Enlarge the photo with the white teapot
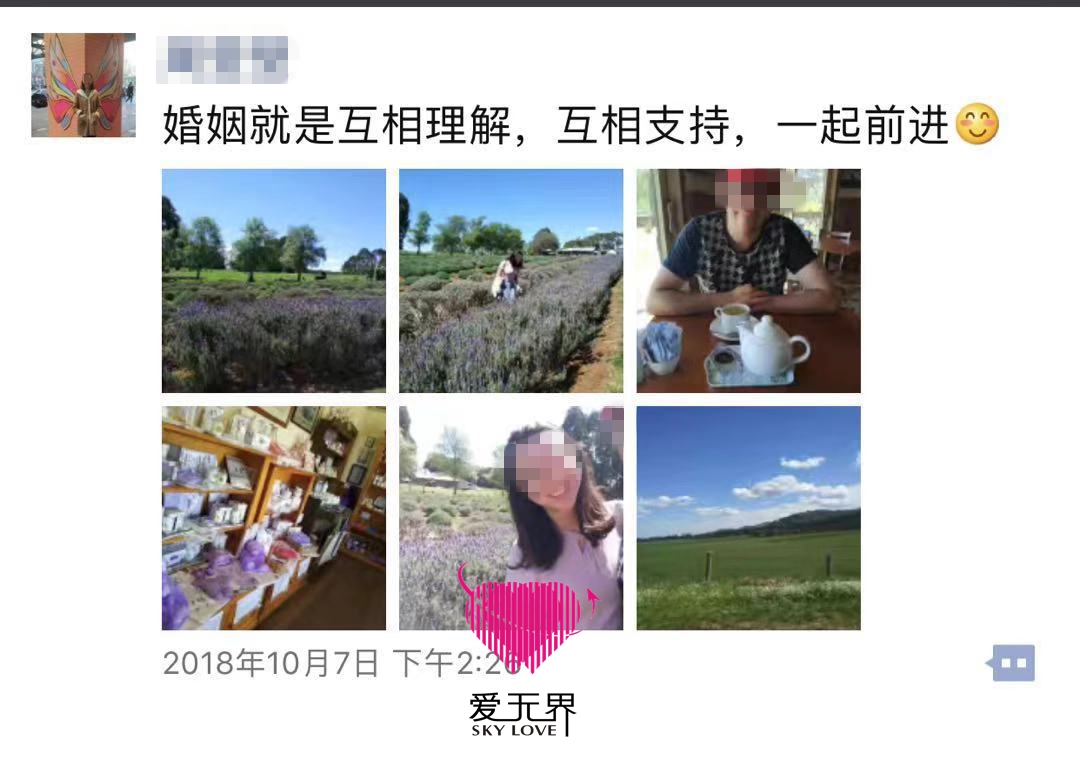This screenshot has height=761, width=1080. point(748,280)
